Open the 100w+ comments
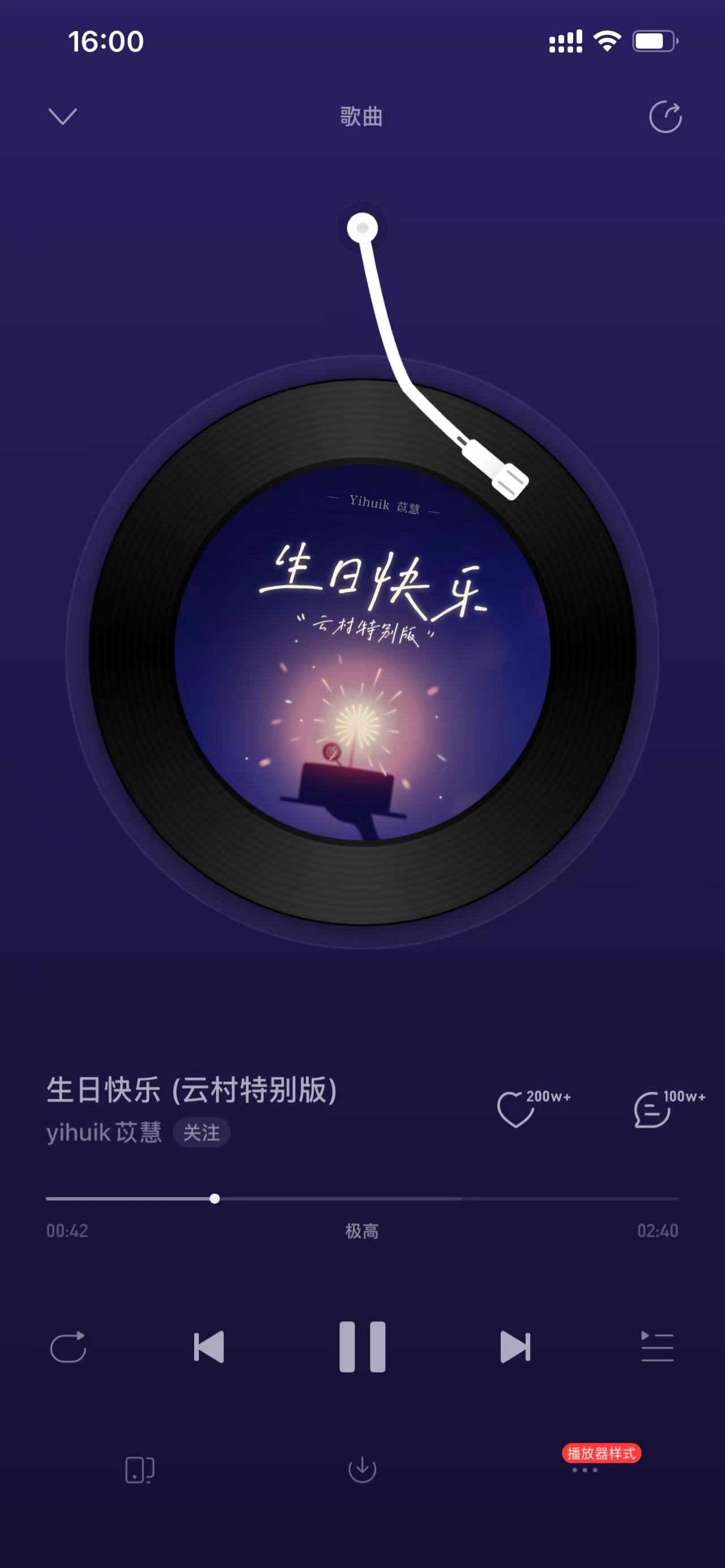 pyautogui.click(x=652, y=1109)
